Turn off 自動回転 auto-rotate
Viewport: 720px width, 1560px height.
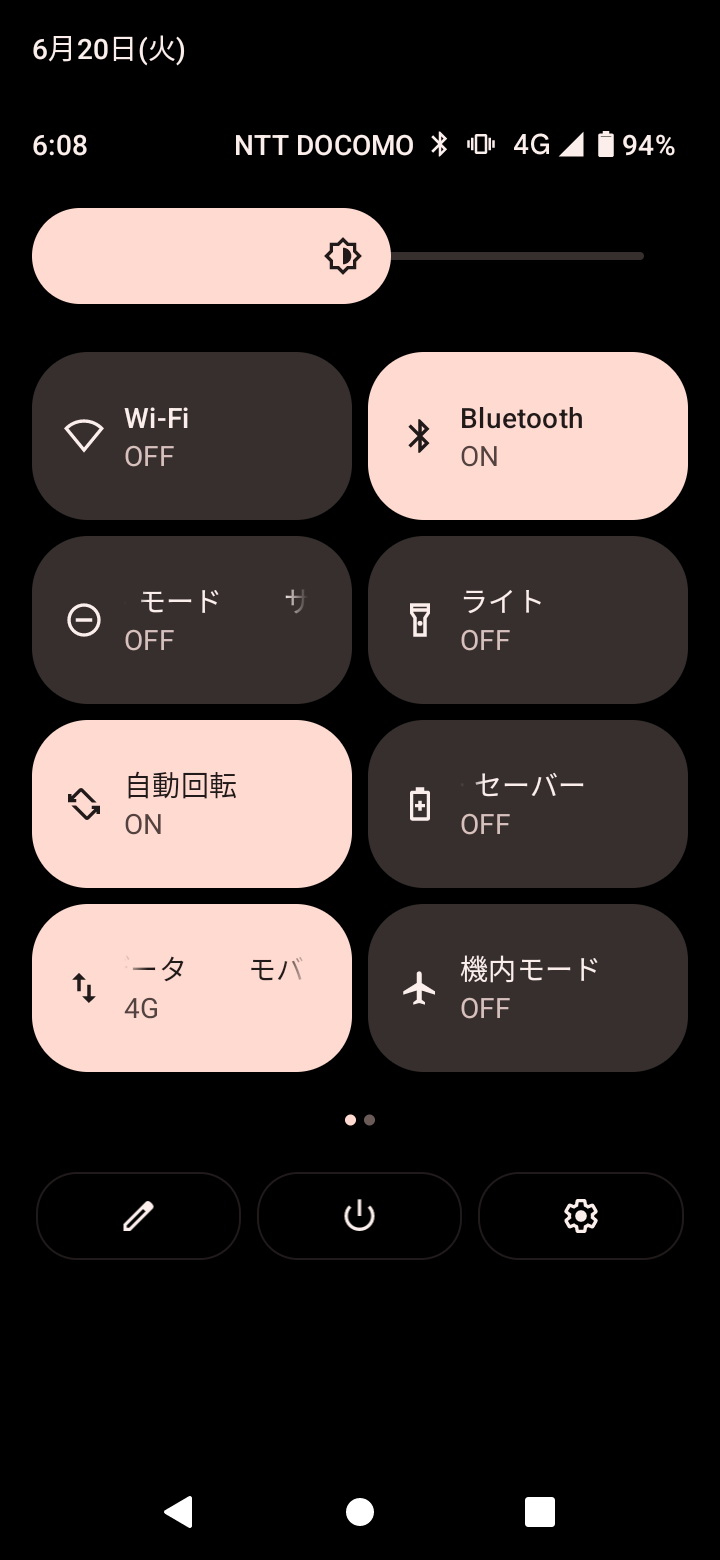tap(192, 803)
